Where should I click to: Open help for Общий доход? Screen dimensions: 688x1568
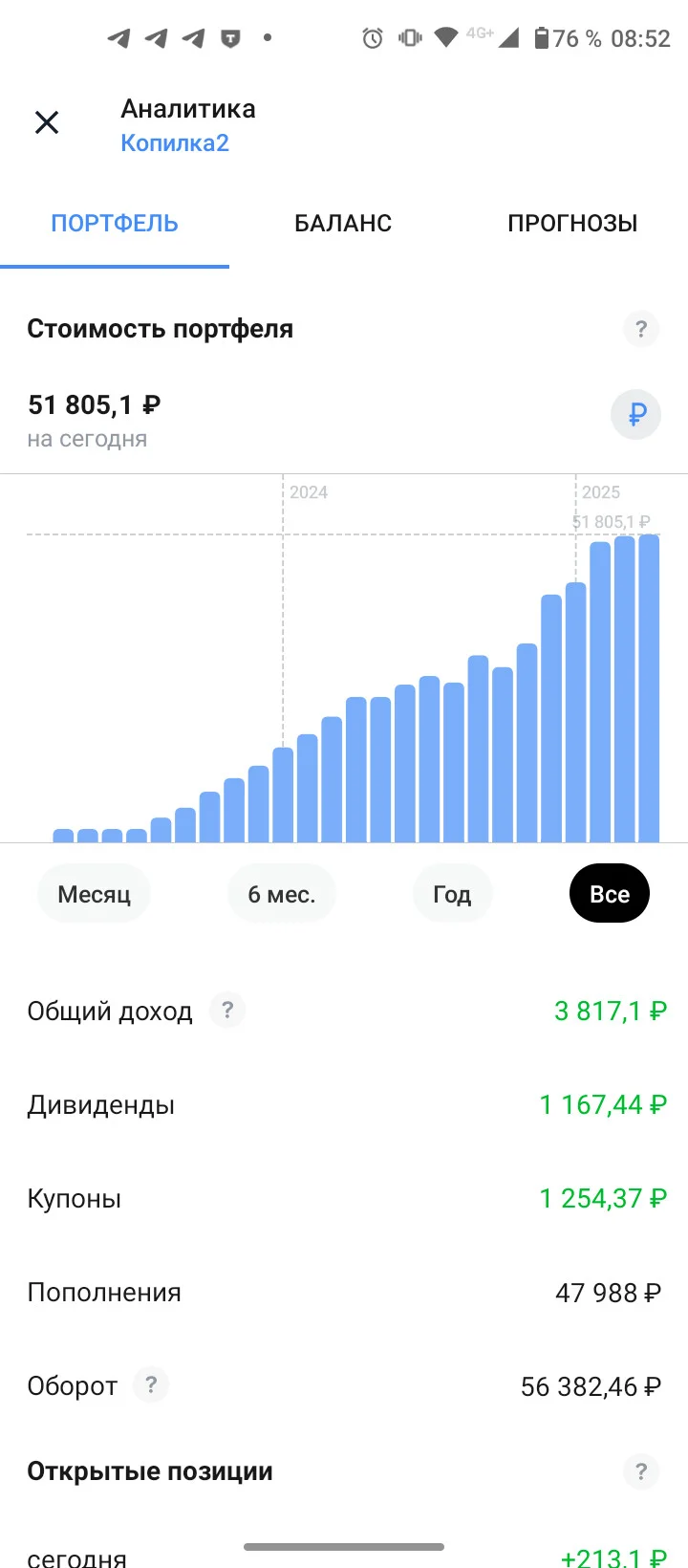tap(227, 1010)
